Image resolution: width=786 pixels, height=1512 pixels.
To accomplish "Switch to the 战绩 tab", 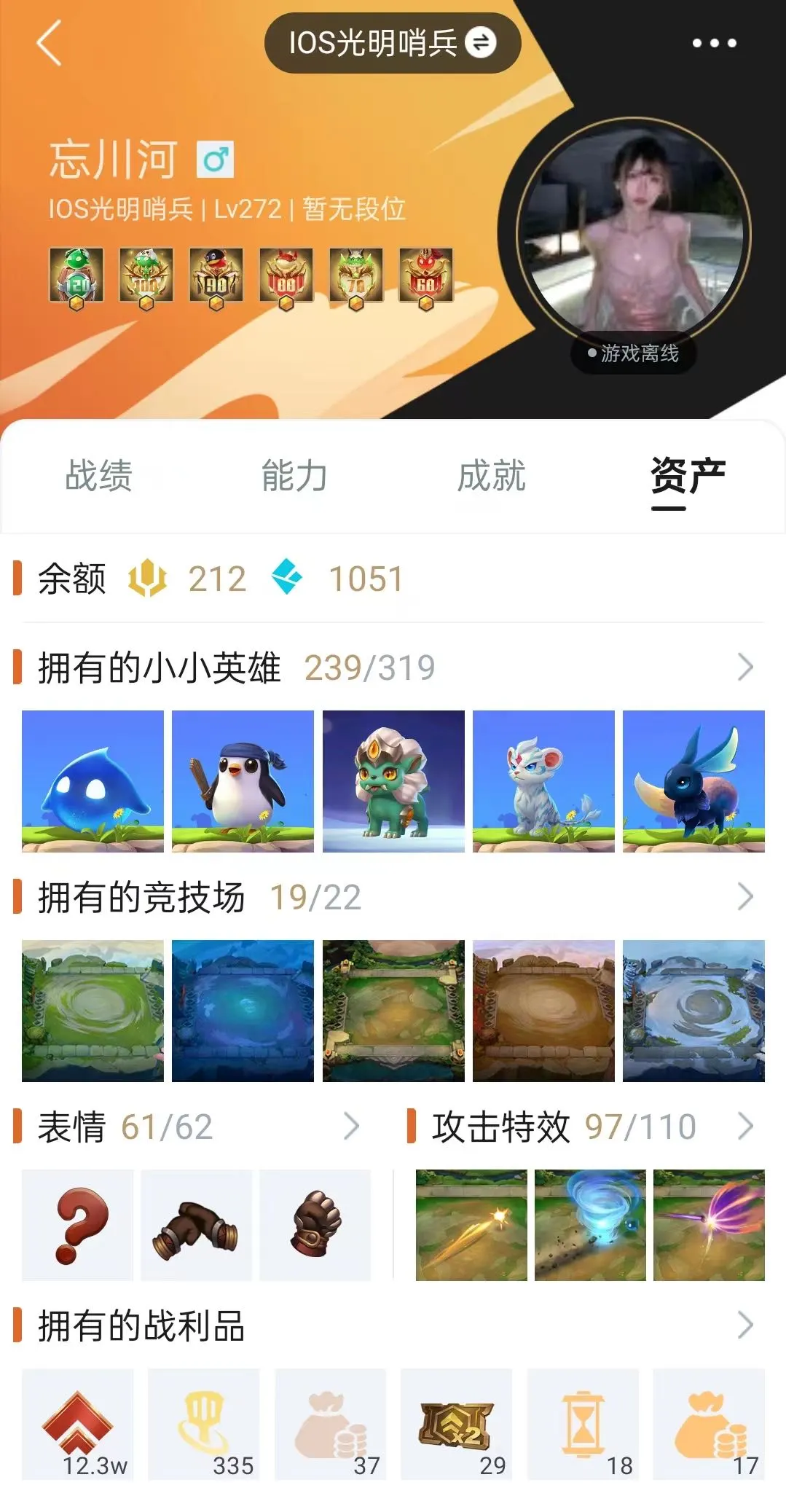I will pyautogui.click(x=99, y=476).
